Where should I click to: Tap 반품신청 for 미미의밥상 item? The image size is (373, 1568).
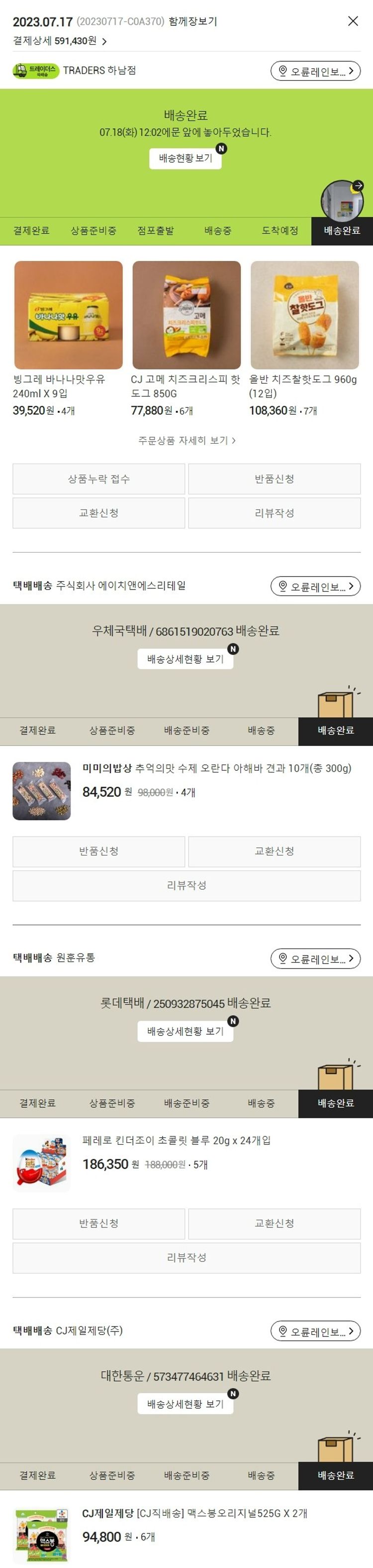[x=99, y=851]
